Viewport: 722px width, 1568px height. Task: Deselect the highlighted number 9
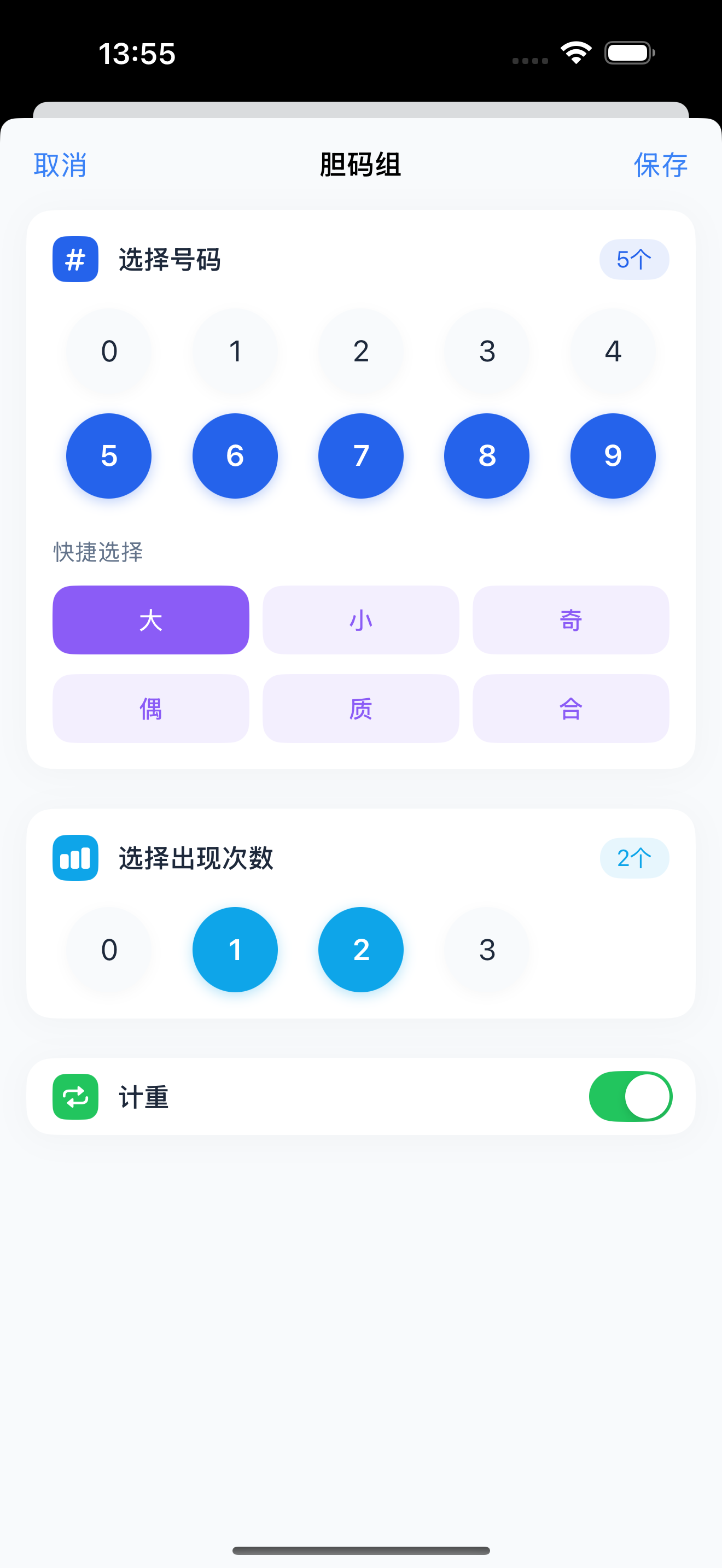[x=613, y=456]
